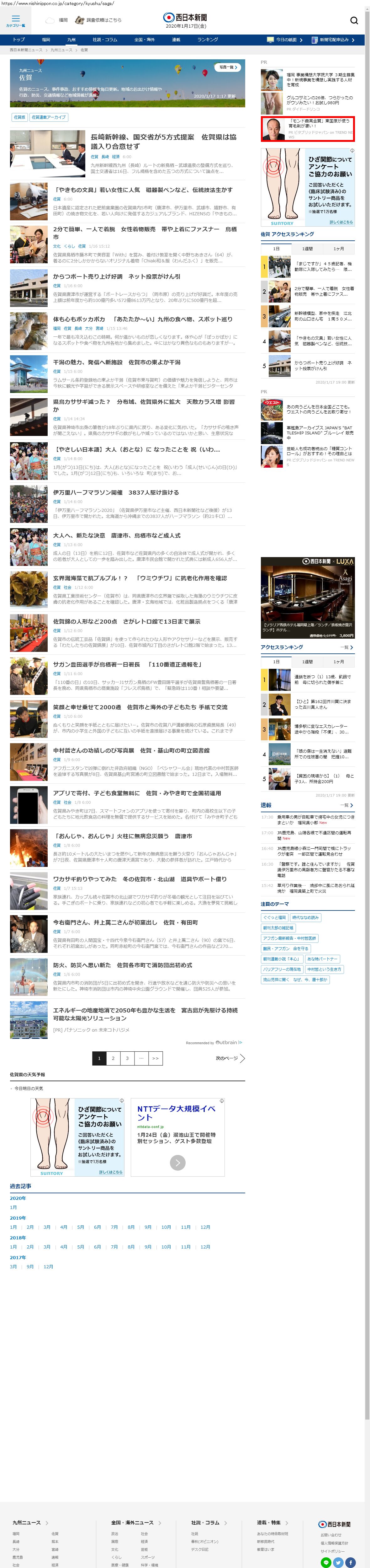Viewport: 370px width, 1568px height.
Task: Open article からつボート売り上げ好調
Action: click(116, 277)
